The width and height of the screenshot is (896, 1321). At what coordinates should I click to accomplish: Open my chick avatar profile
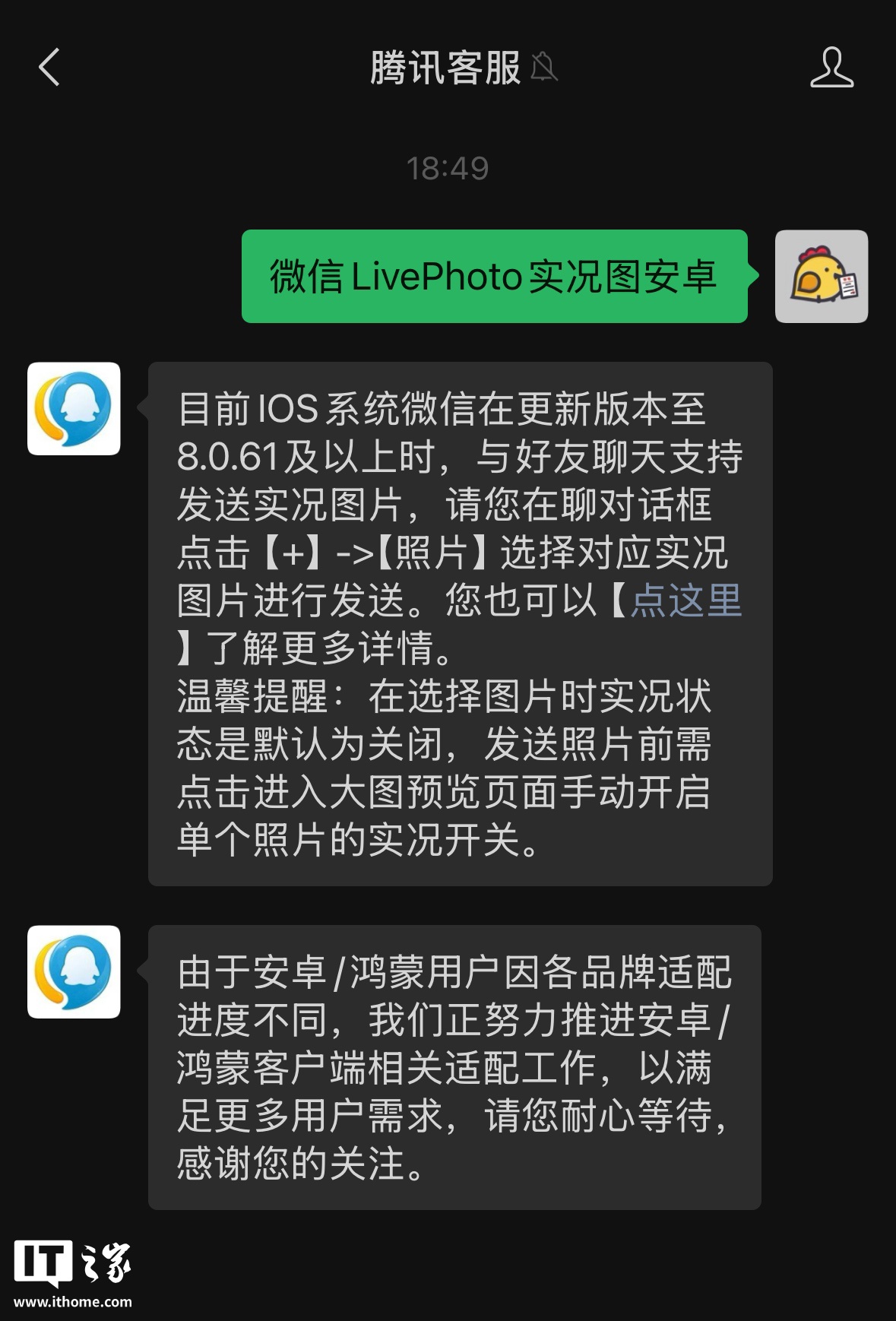pos(821,277)
